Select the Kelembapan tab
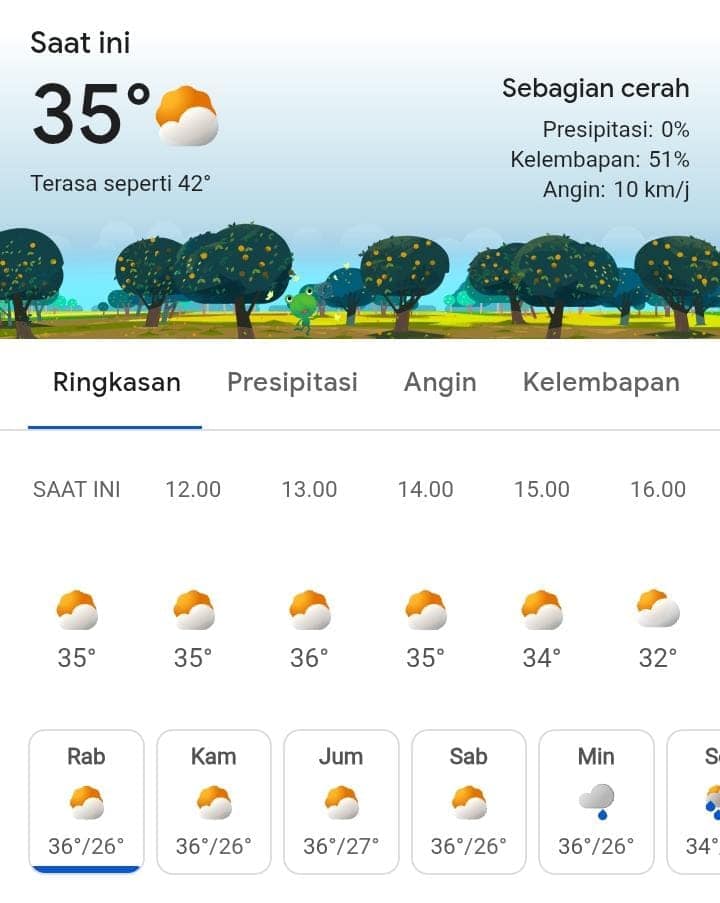Screen dimensions: 720x903 click(601, 382)
